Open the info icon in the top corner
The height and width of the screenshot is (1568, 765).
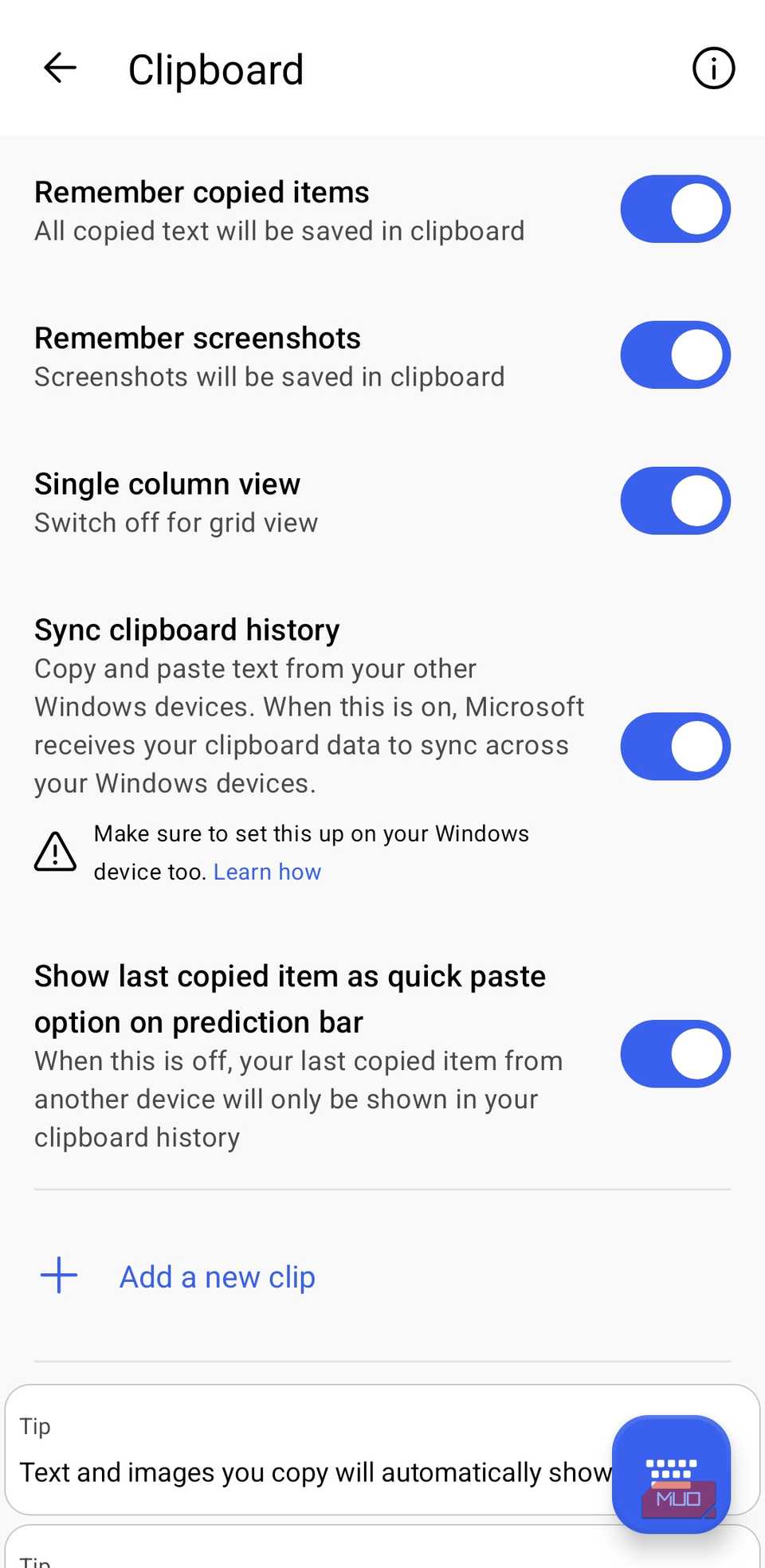713,69
